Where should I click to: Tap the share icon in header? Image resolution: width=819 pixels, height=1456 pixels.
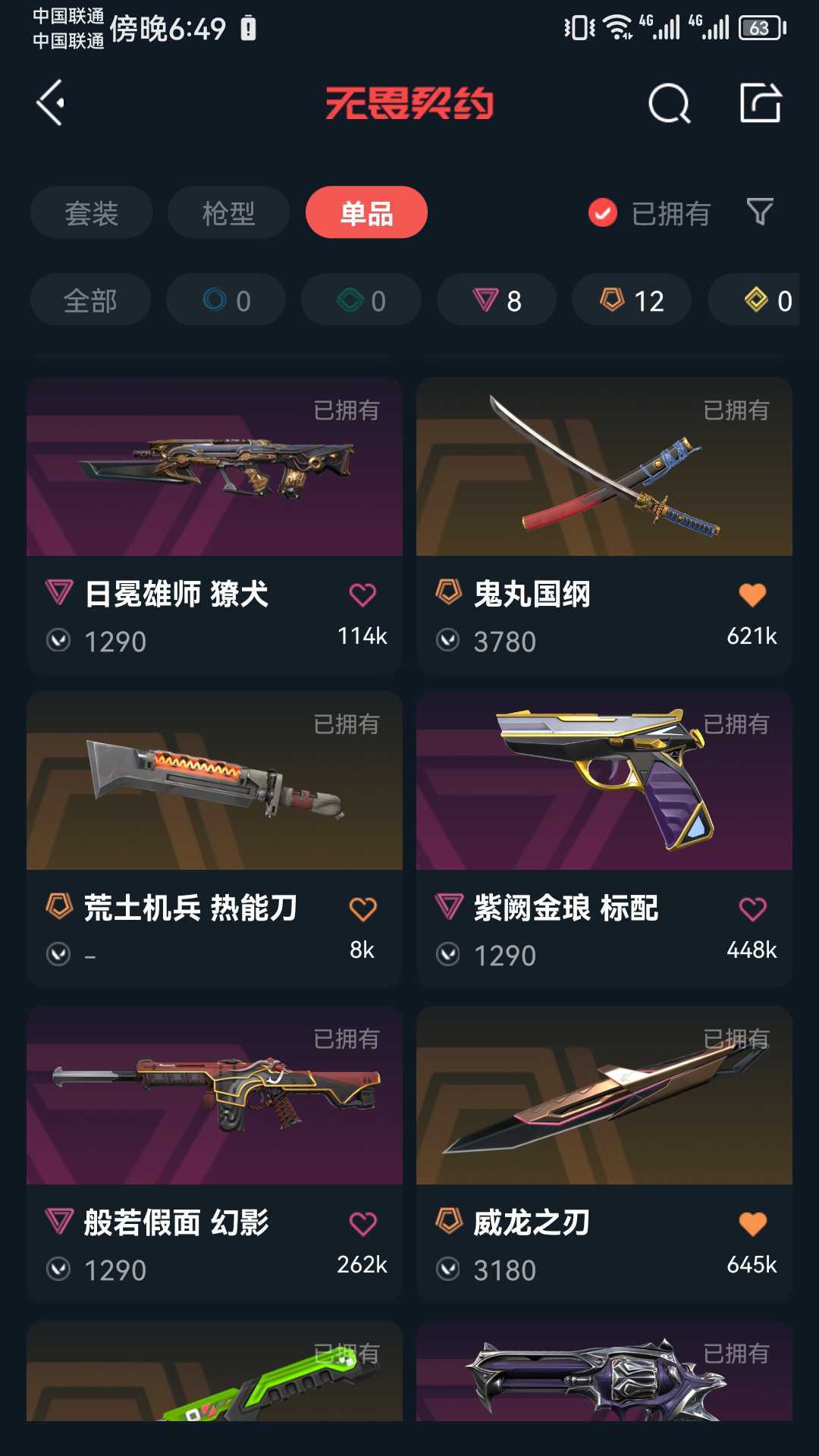tap(761, 102)
